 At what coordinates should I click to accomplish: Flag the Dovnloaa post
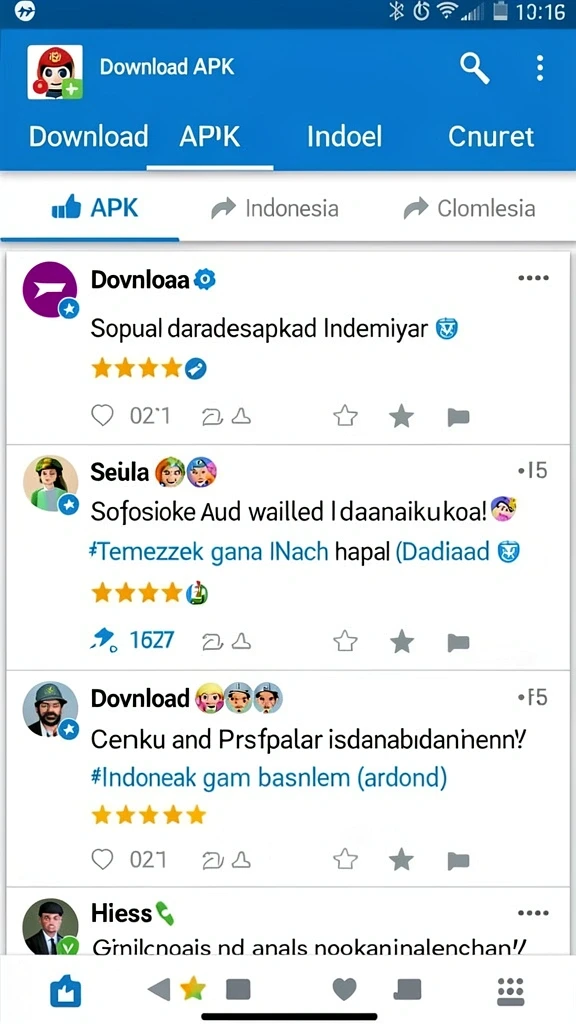pos(458,417)
